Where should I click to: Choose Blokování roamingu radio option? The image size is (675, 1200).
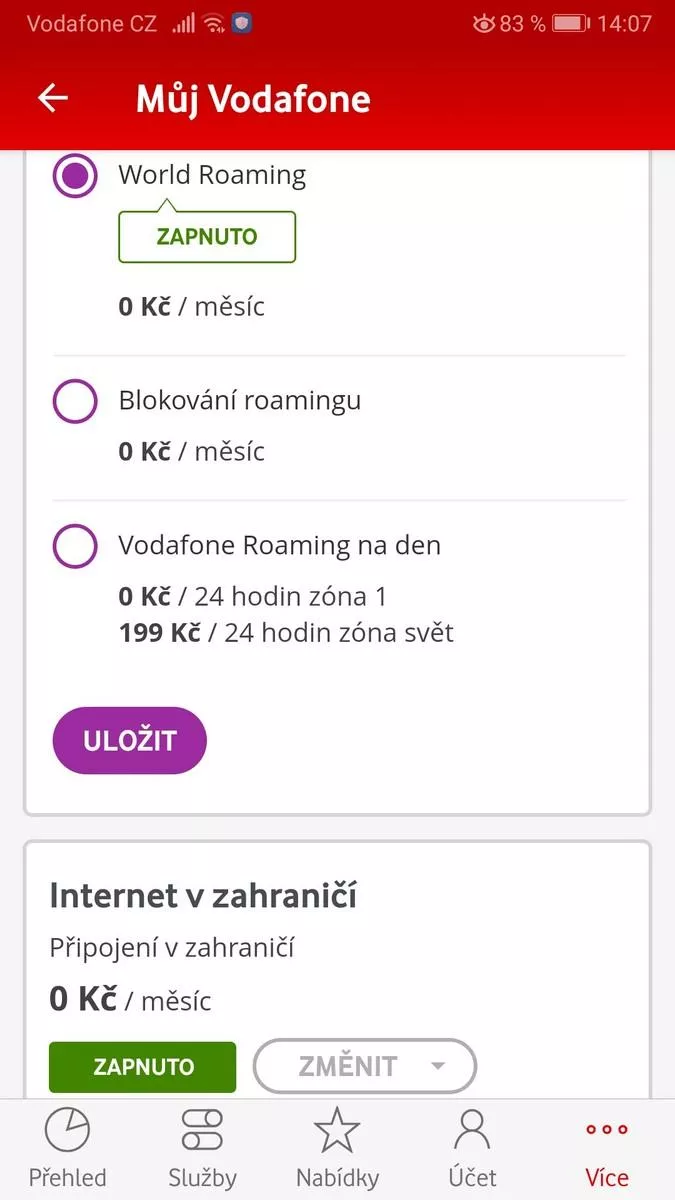pyautogui.click(x=75, y=401)
